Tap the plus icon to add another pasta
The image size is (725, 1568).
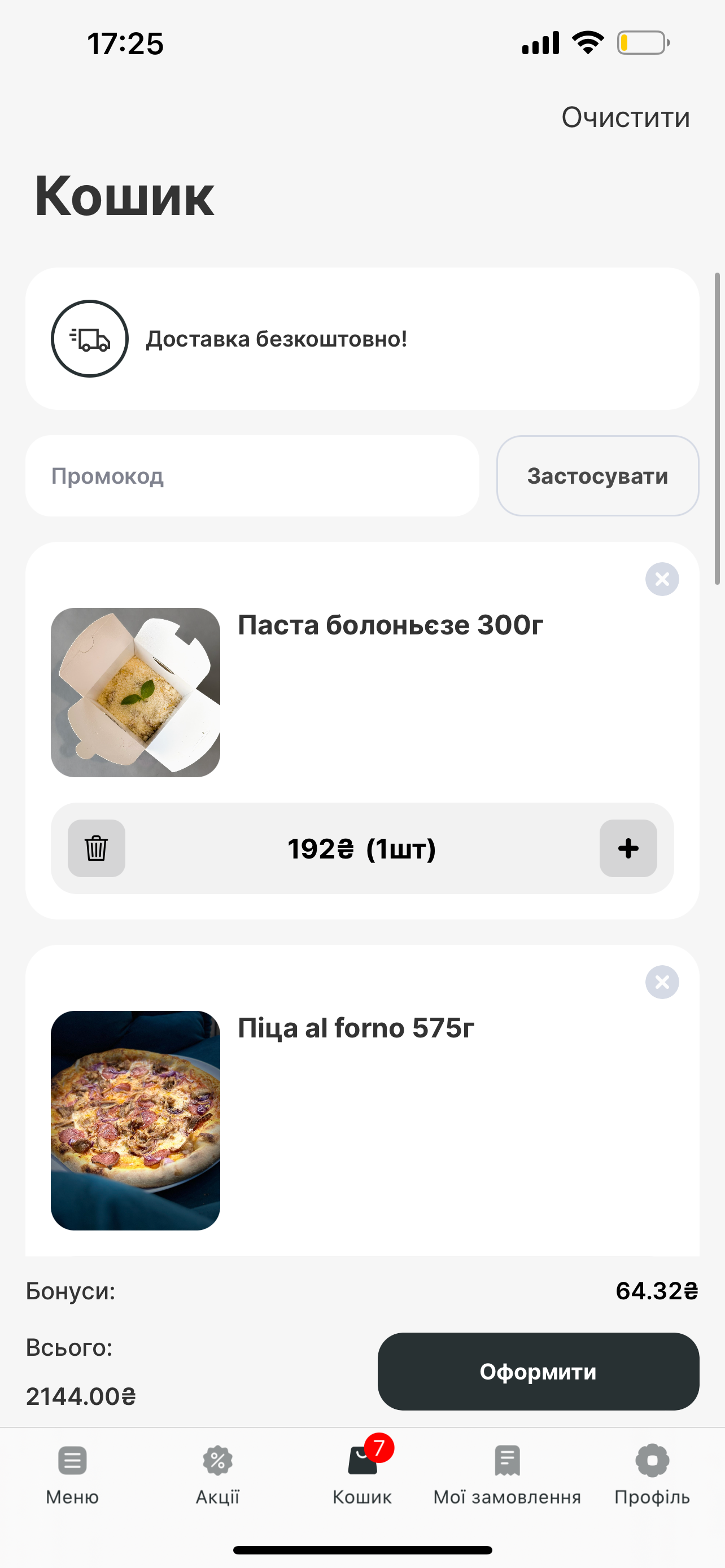628,848
